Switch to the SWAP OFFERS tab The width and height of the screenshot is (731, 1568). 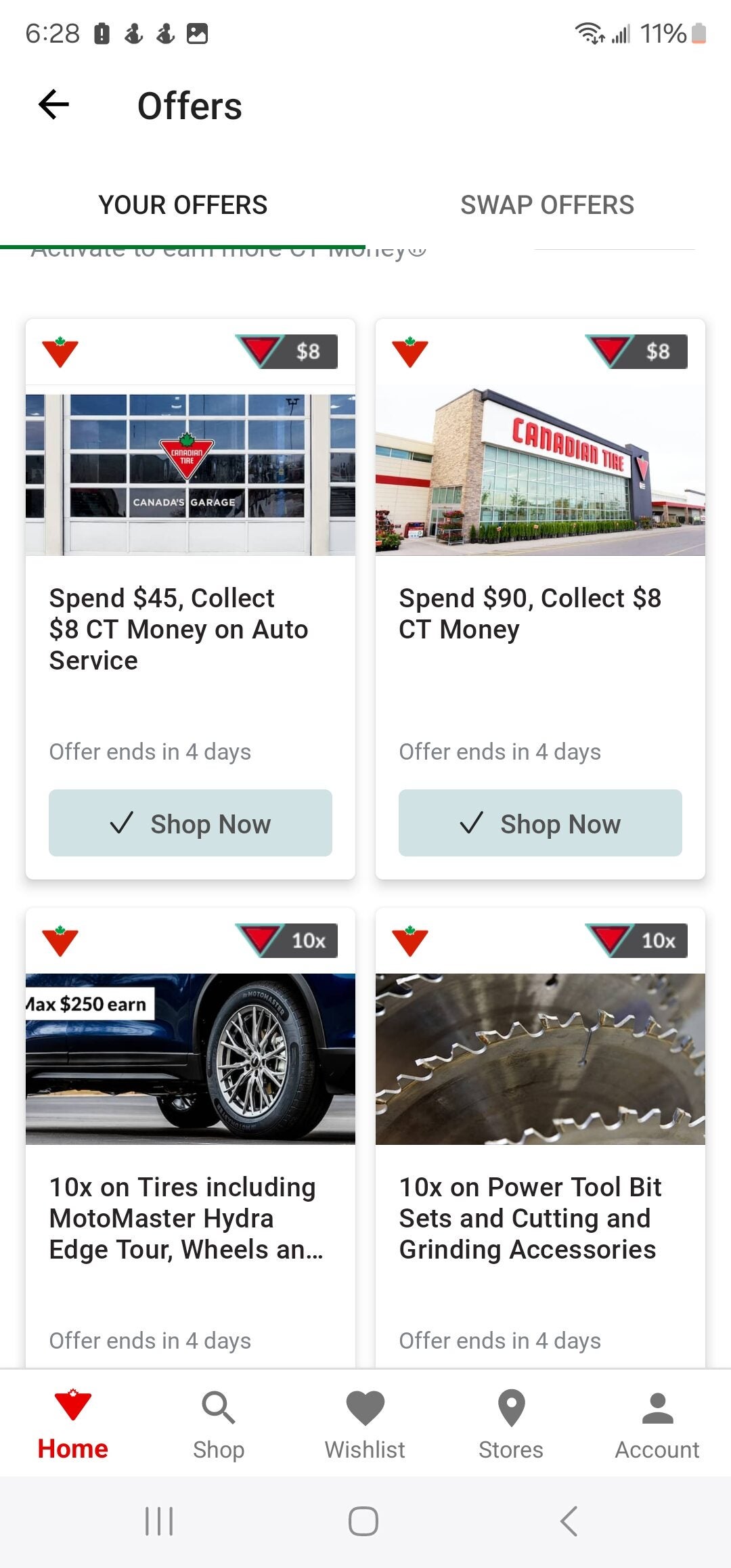548,204
